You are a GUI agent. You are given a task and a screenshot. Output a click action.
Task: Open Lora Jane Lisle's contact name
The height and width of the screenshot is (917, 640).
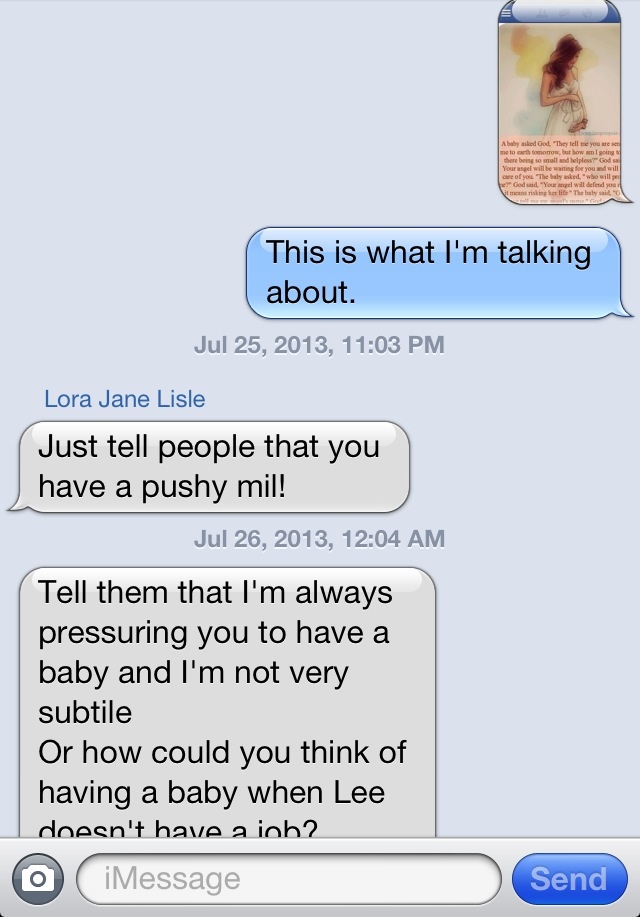[x=125, y=399]
